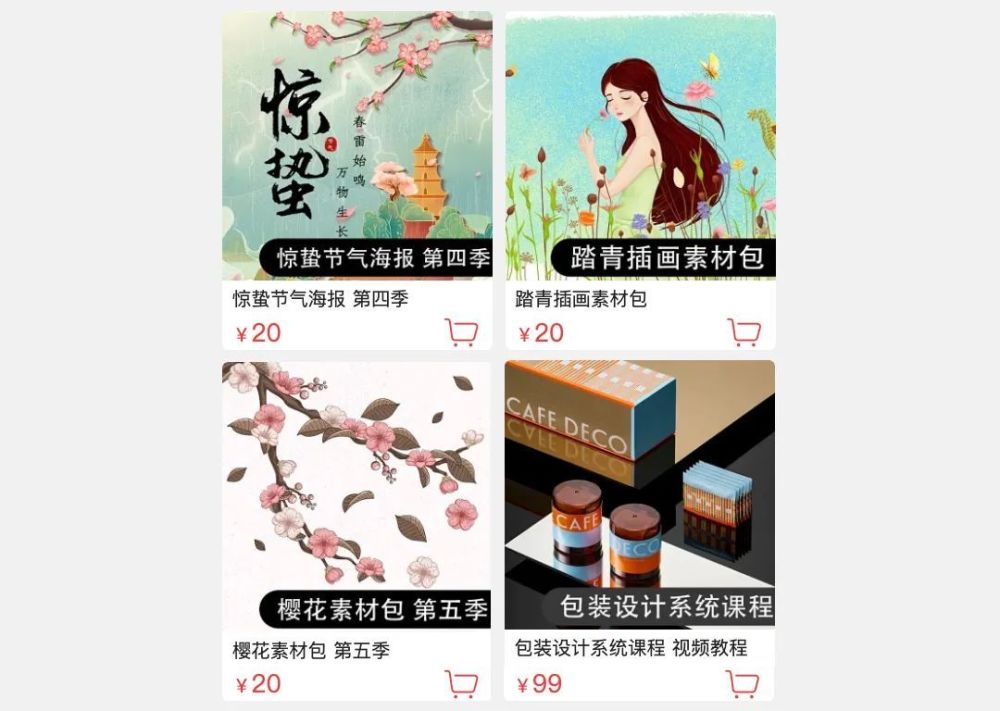Add 踏青插画素材包 to cart
The height and width of the screenshot is (711, 1000).
tap(744, 332)
